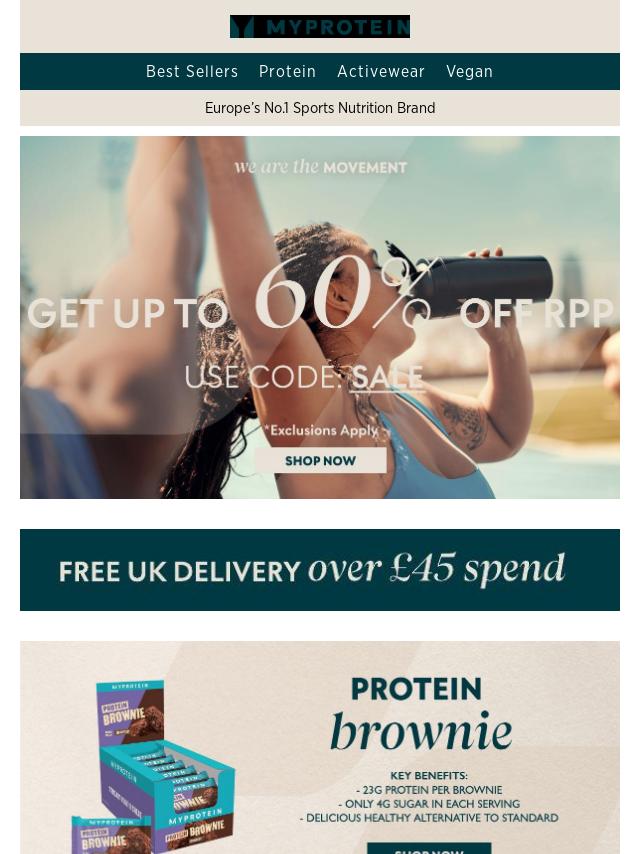The image size is (640, 854).
Task: Tap Shop Now on the 60% off banner
Action: pyautogui.click(x=320, y=460)
